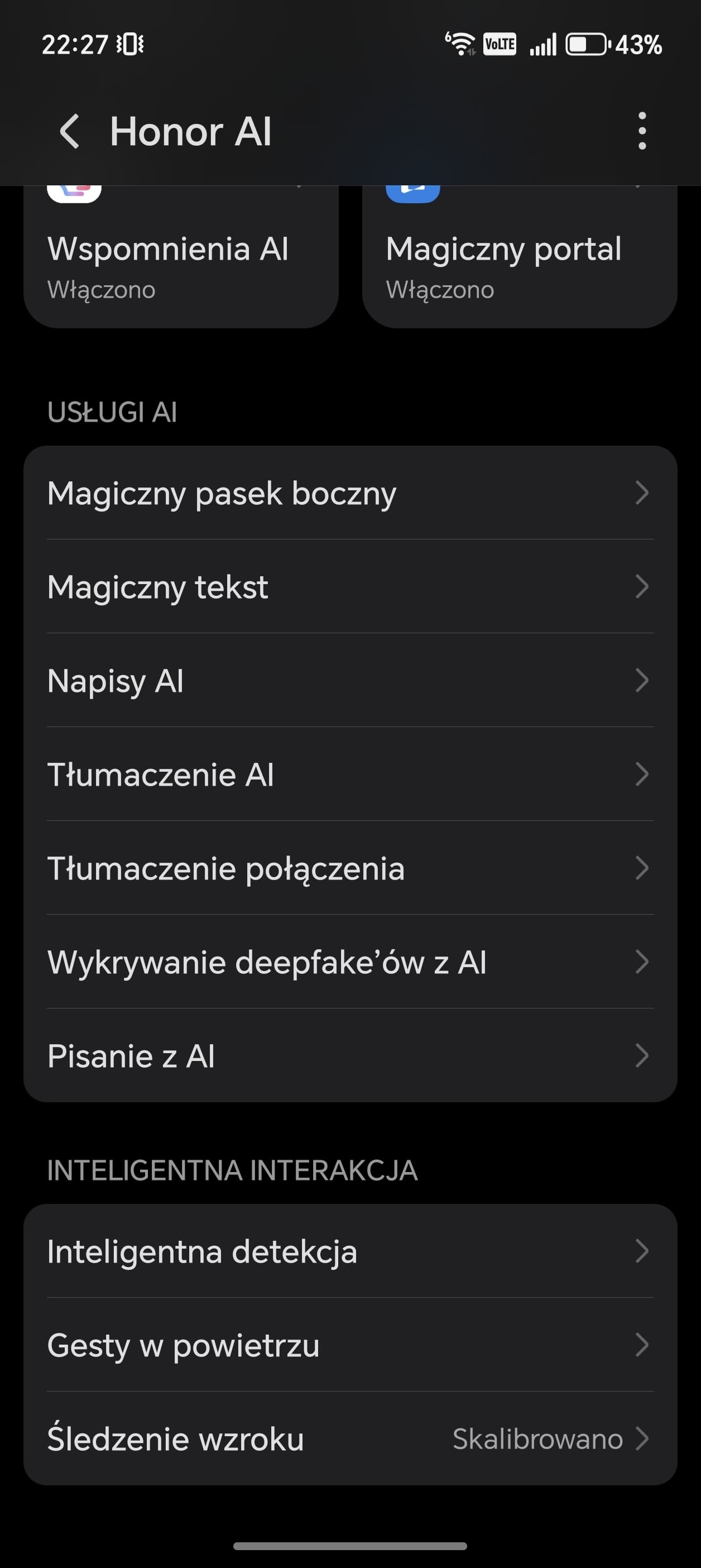Open Tłumaczenie połączenia

click(350, 868)
